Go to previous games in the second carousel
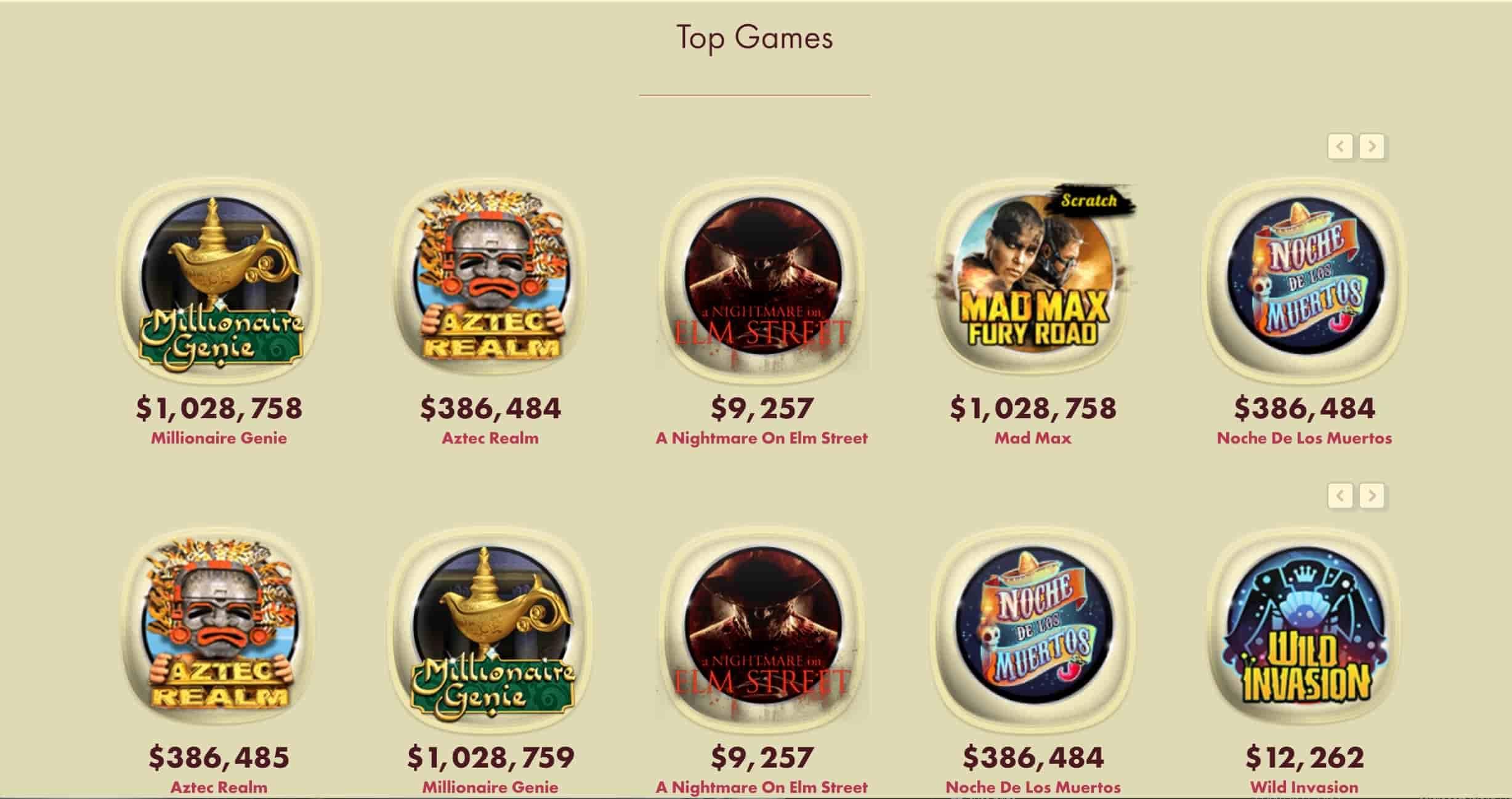Image resolution: width=1512 pixels, height=799 pixels. (x=1340, y=495)
